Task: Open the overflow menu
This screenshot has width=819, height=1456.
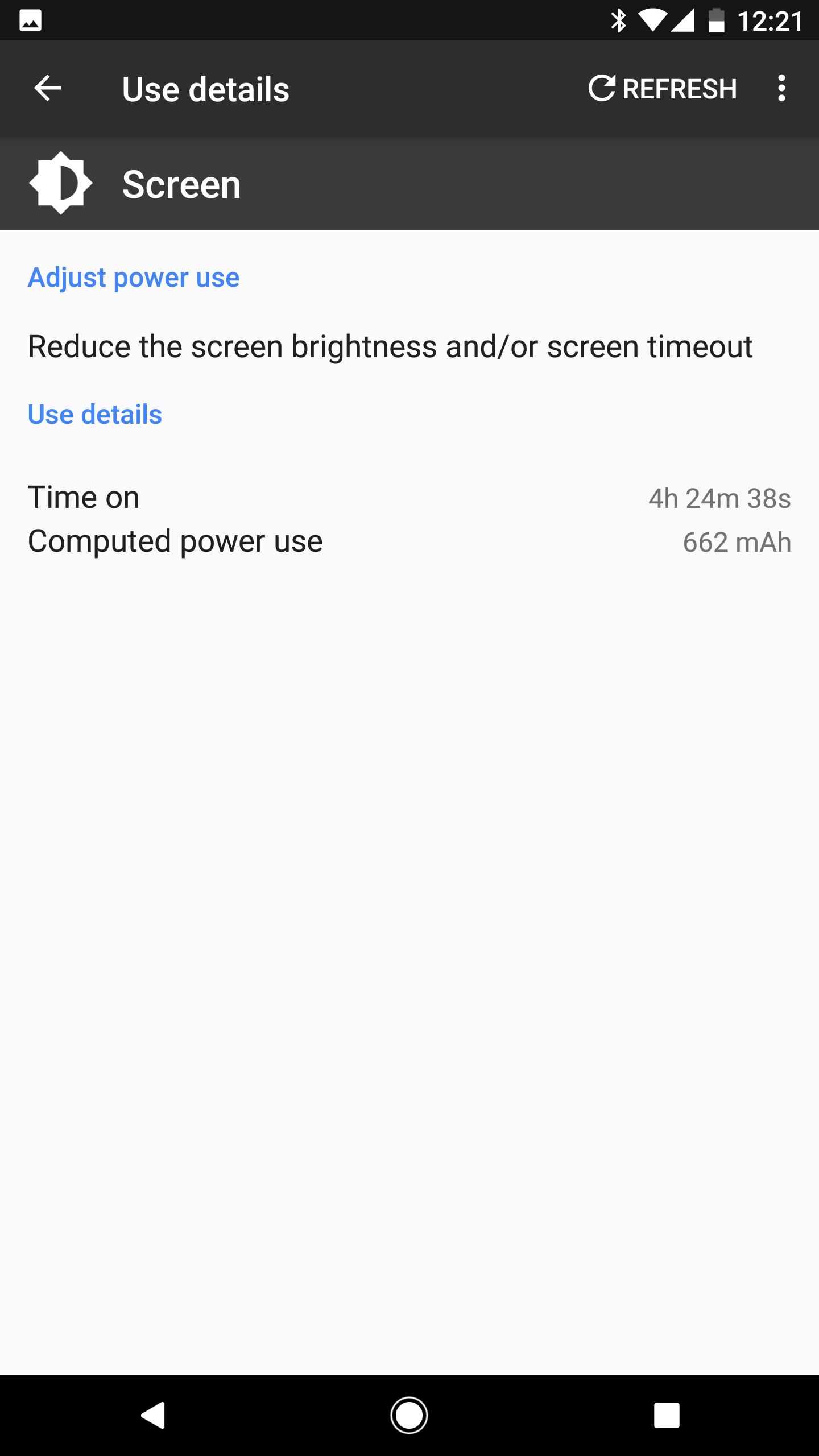Action: tap(781, 89)
